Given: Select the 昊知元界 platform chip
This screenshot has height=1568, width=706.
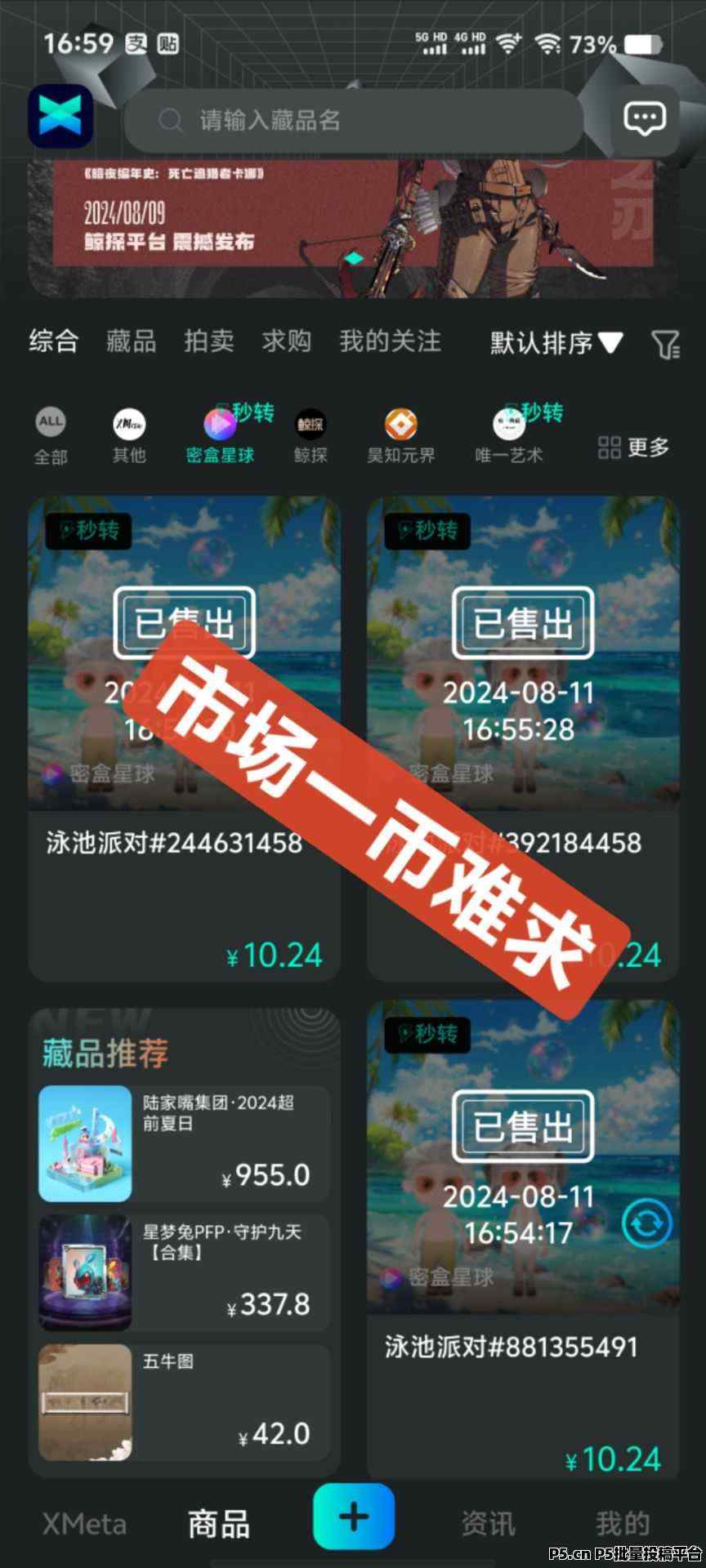Looking at the screenshot, I should pyautogui.click(x=401, y=437).
